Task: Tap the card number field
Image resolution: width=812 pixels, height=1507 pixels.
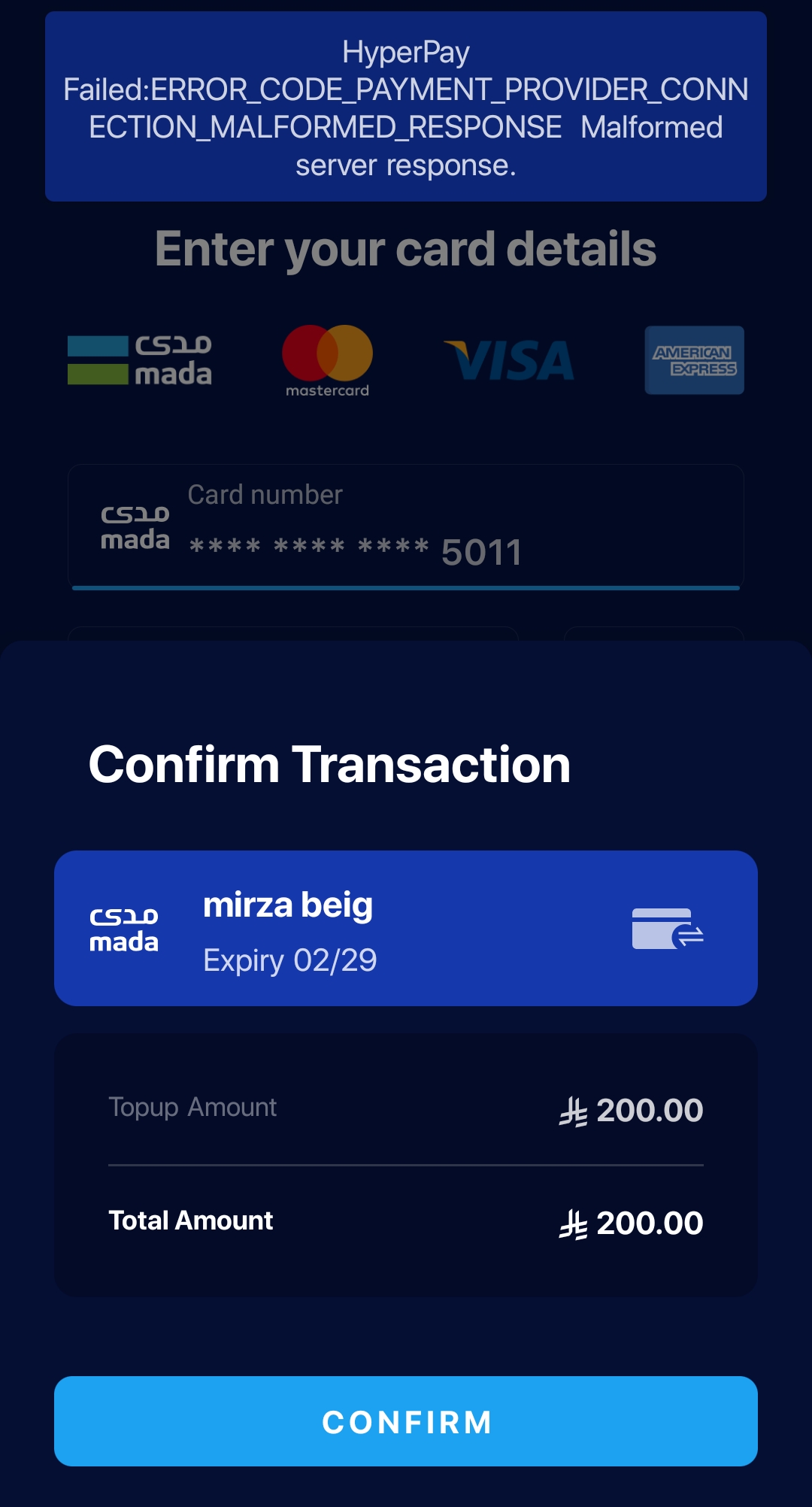Action: coord(406,526)
